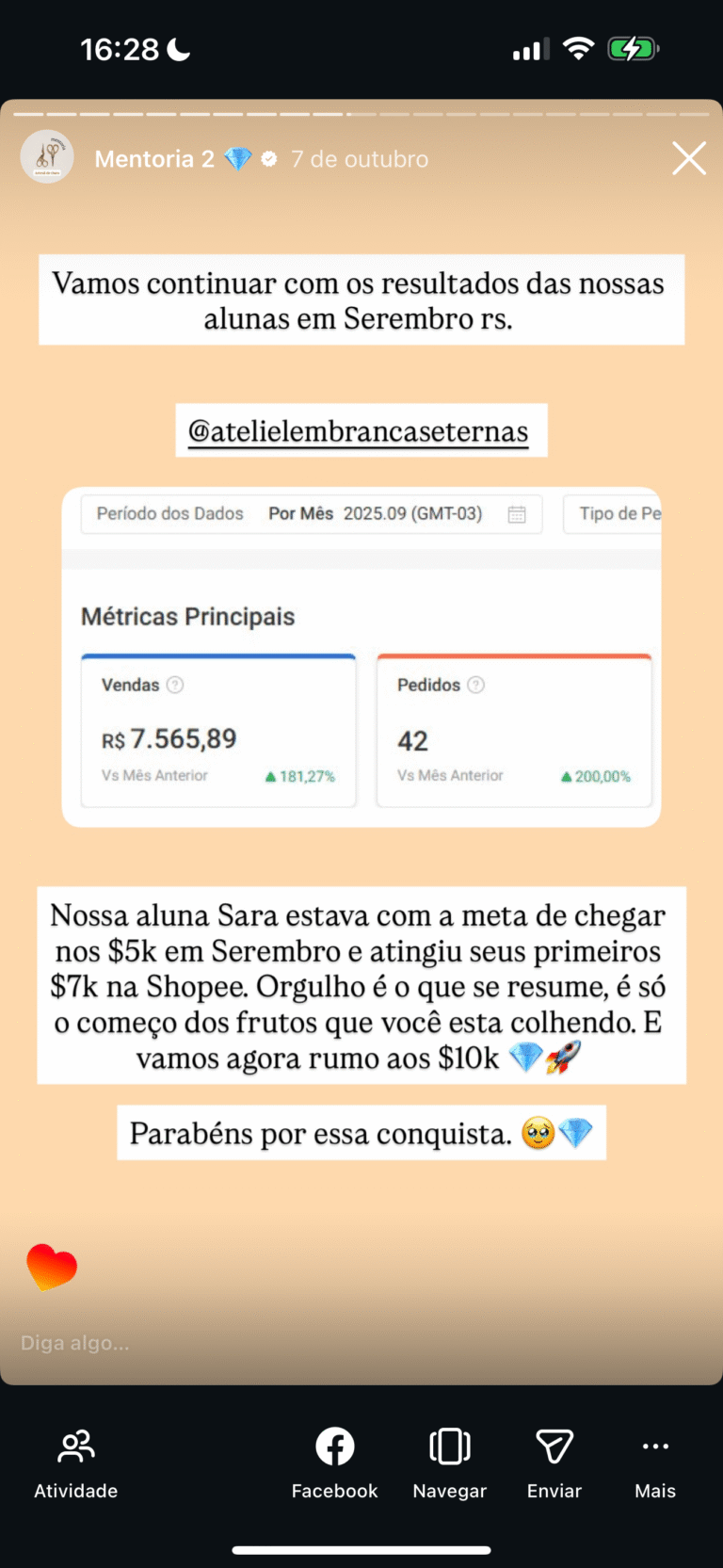Tap the Navegar option
This screenshot has height=1568, width=723.
(x=449, y=1463)
